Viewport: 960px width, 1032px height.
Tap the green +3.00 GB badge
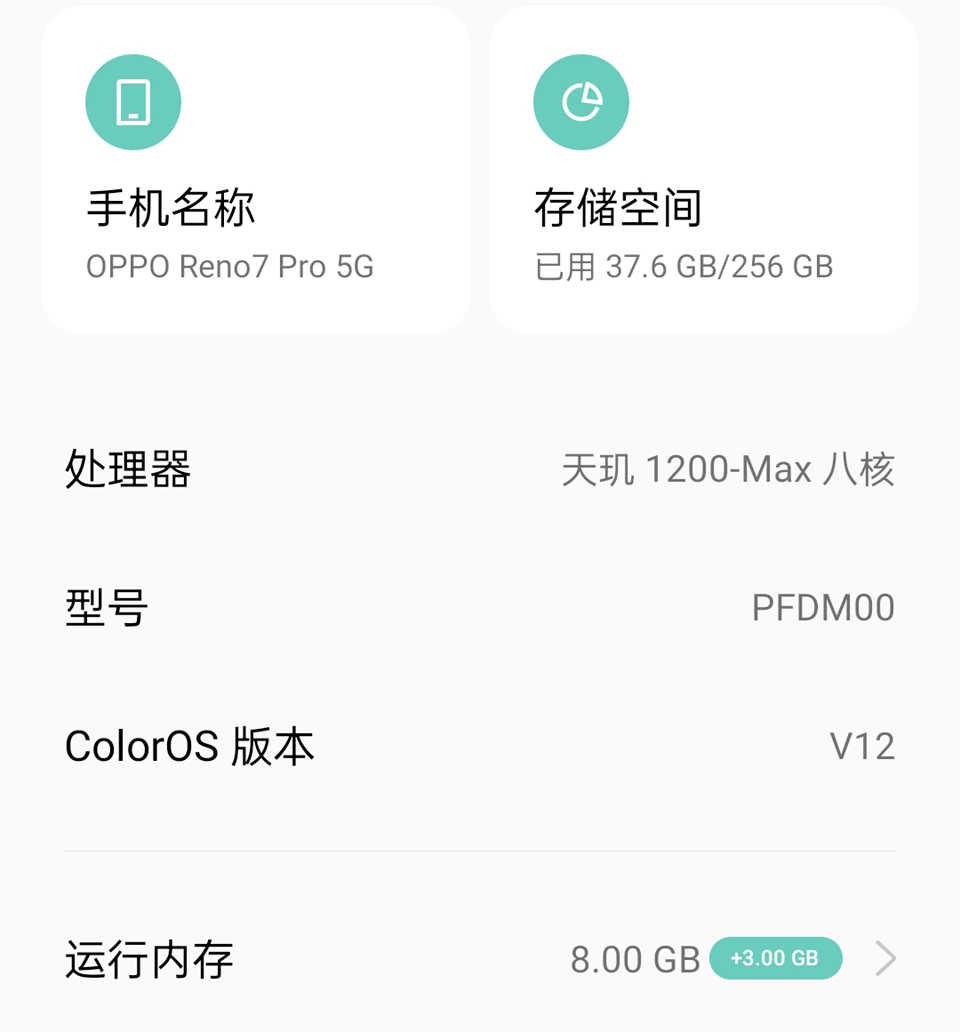click(776, 957)
